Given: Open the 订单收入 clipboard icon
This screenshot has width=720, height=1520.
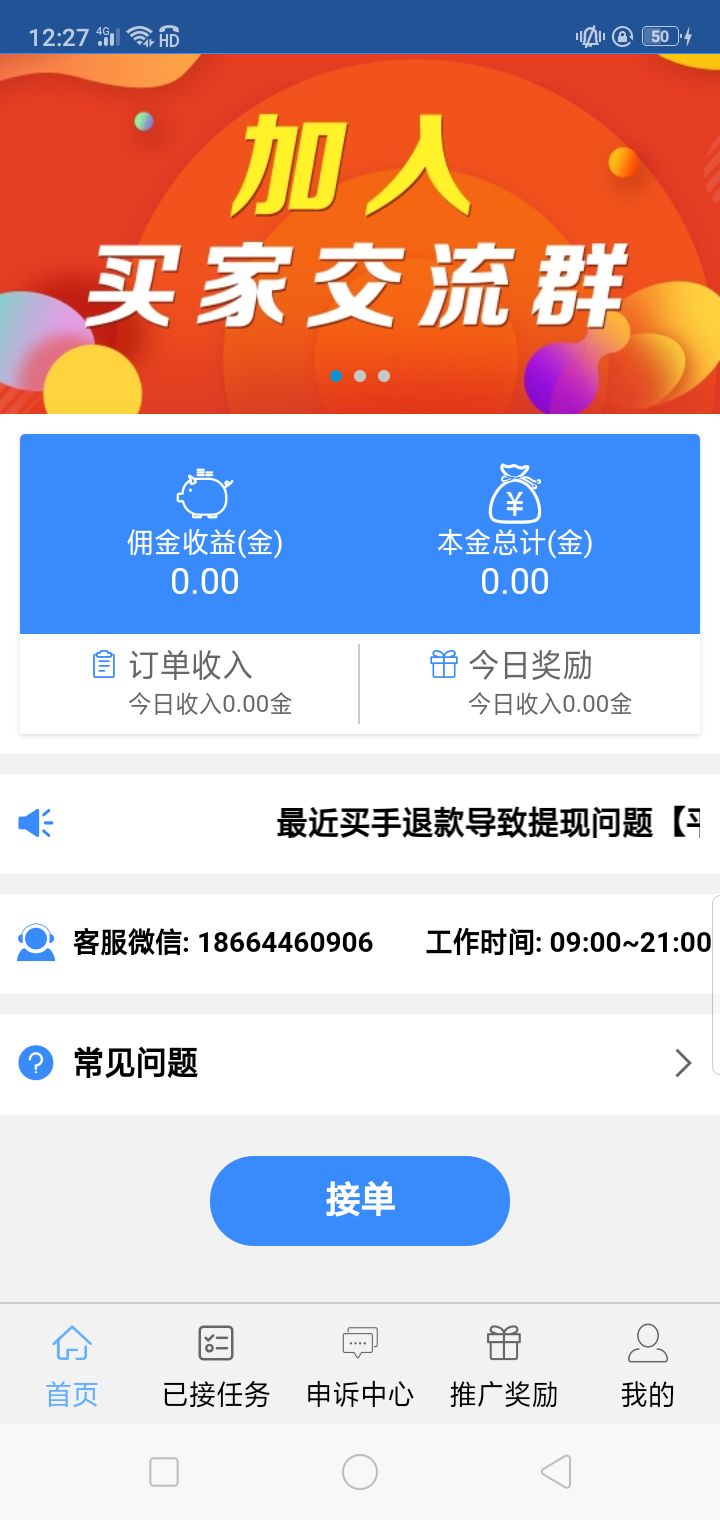Looking at the screenshot, I should pyautogui.click(x=104, y=663).
